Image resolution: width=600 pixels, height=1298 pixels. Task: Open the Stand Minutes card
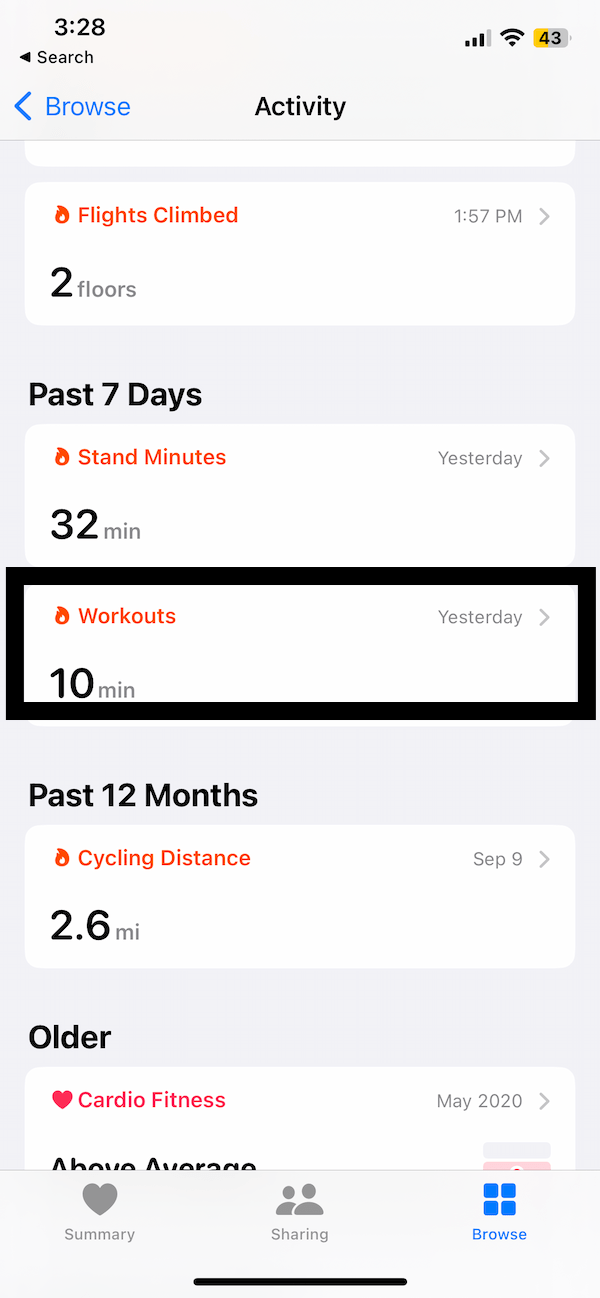click(x=300, y=496)
